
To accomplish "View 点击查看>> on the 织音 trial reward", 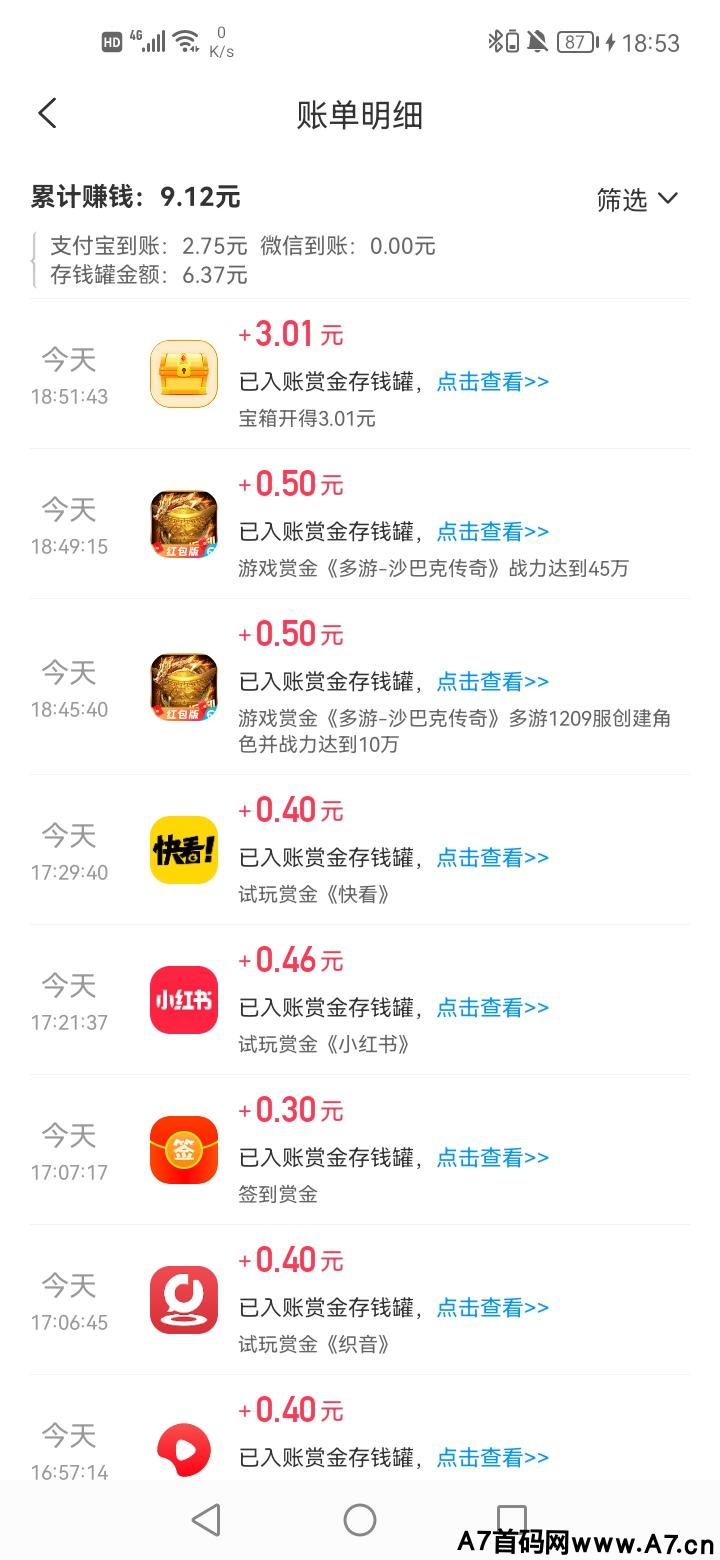I will click(x=493, y=1308).
